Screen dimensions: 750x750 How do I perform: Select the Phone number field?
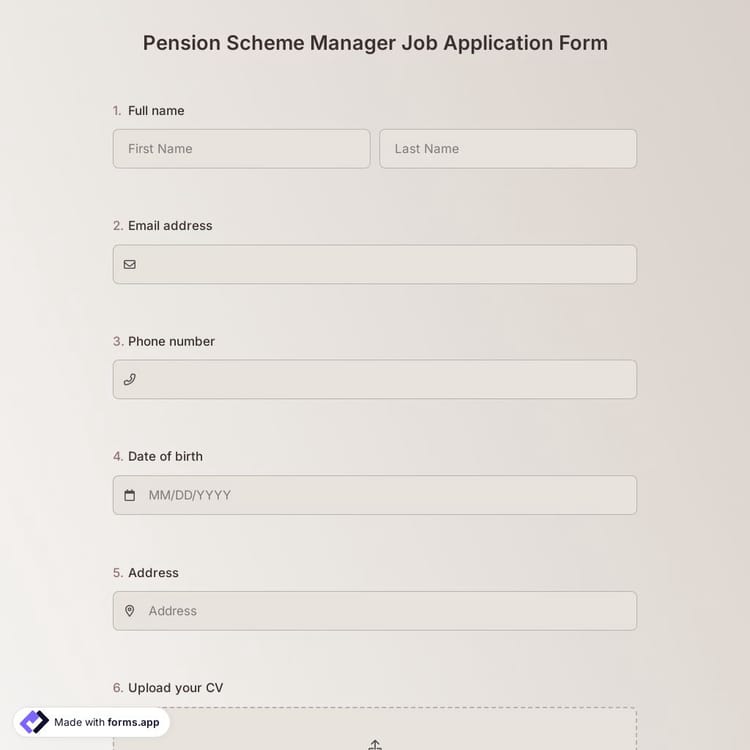pos(375,380)
